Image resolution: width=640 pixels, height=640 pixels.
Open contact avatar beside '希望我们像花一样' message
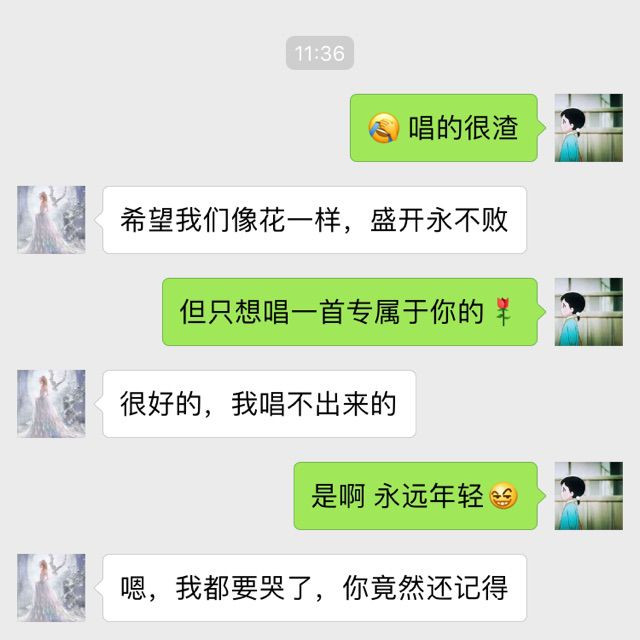51,219
